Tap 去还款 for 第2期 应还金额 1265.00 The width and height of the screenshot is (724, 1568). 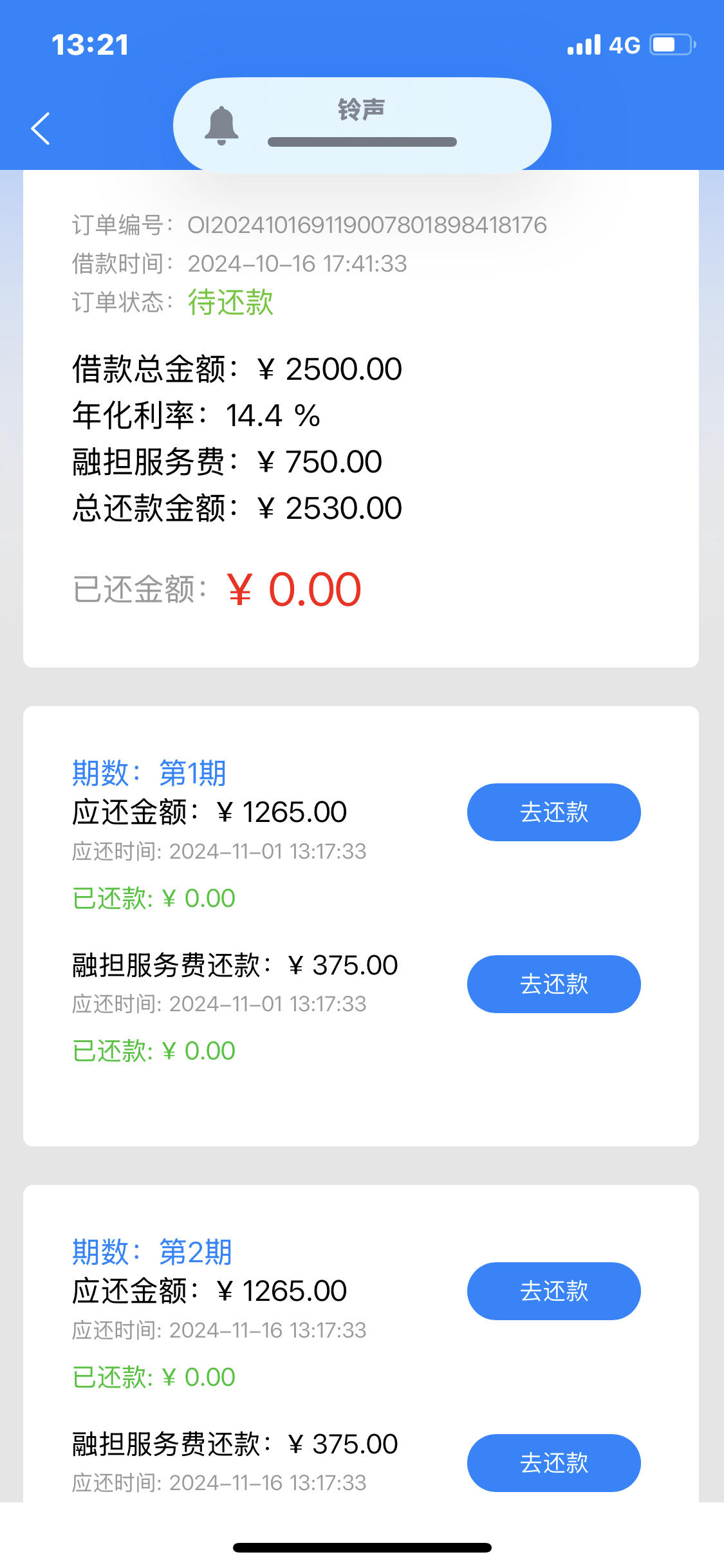553,1291
